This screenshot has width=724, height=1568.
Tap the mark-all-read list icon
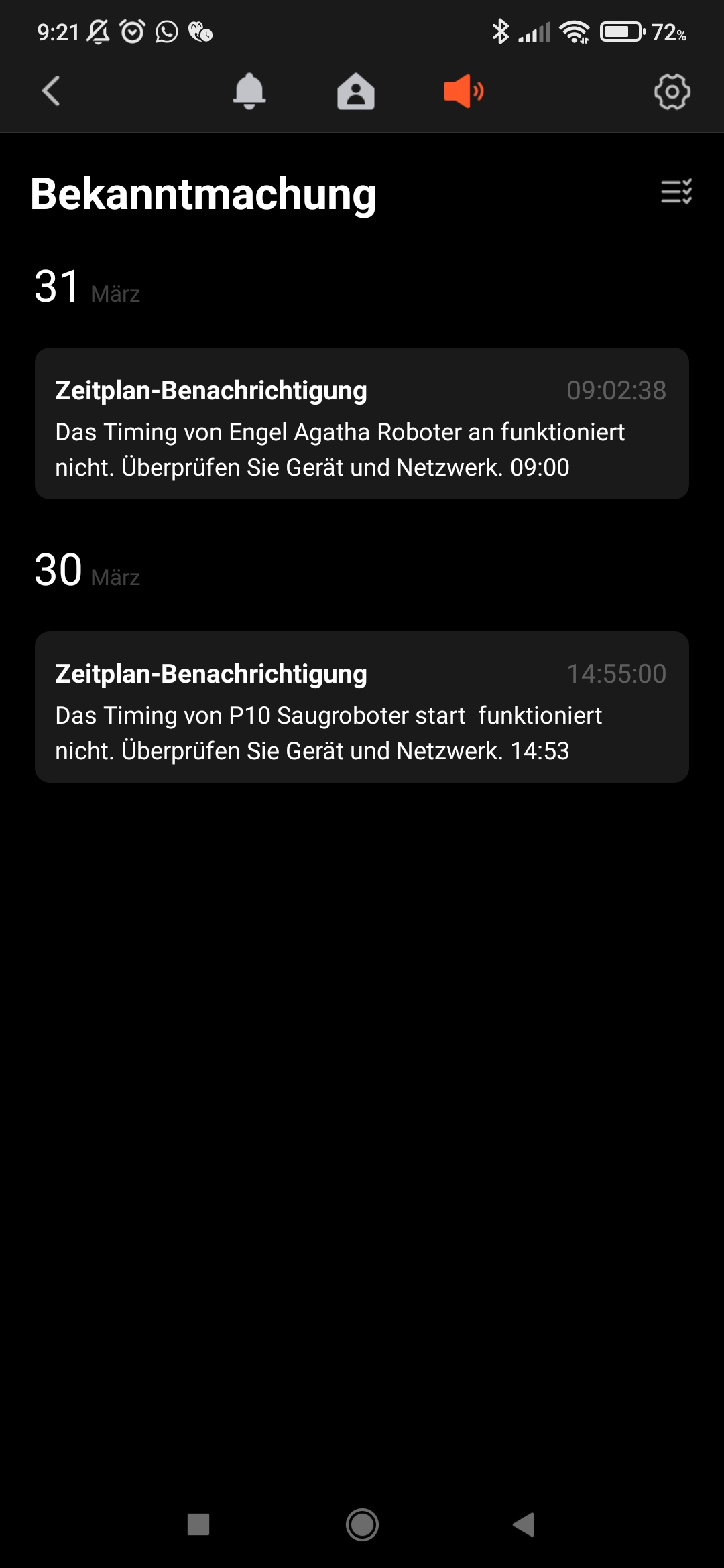pyautogui.click(x=676, y=192)
